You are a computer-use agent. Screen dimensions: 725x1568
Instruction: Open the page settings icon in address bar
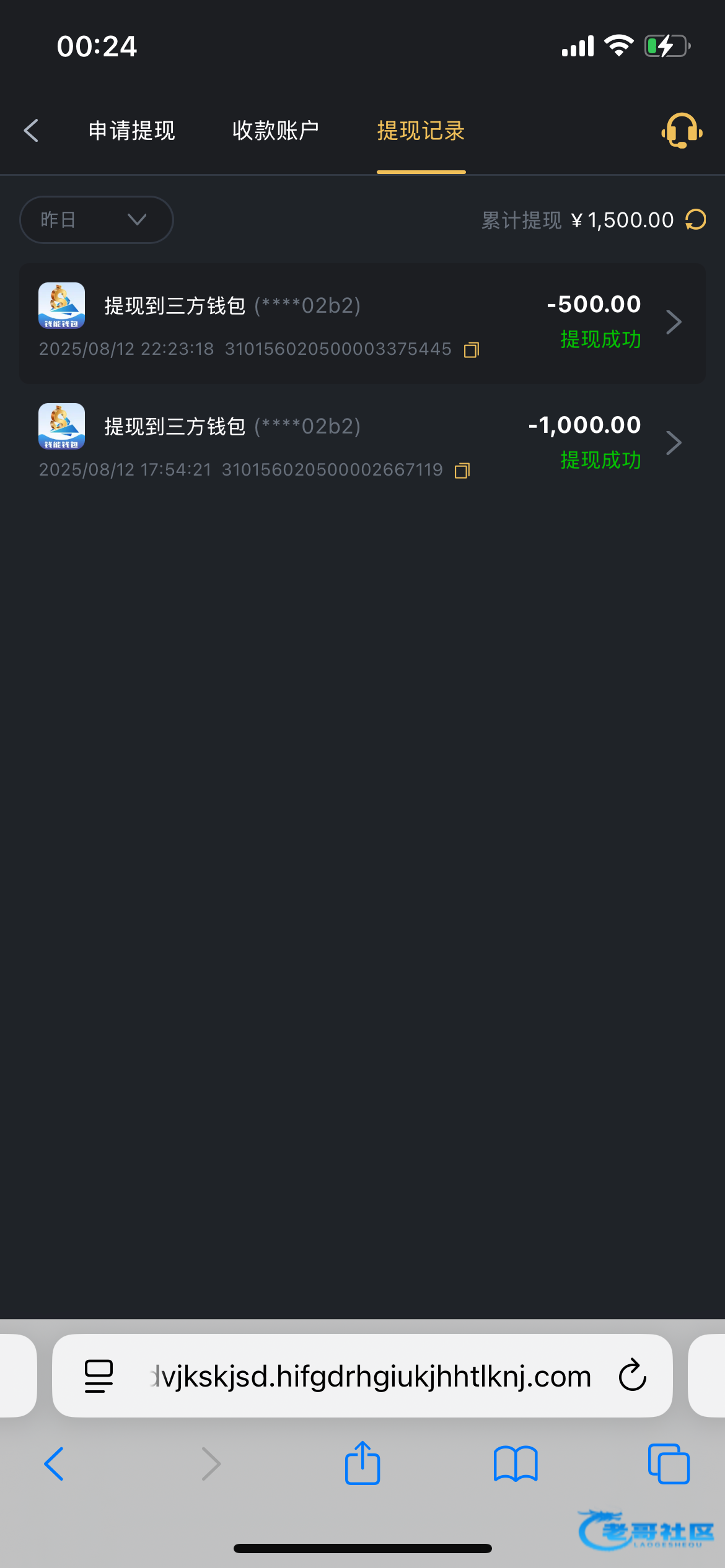[99, 1376]
